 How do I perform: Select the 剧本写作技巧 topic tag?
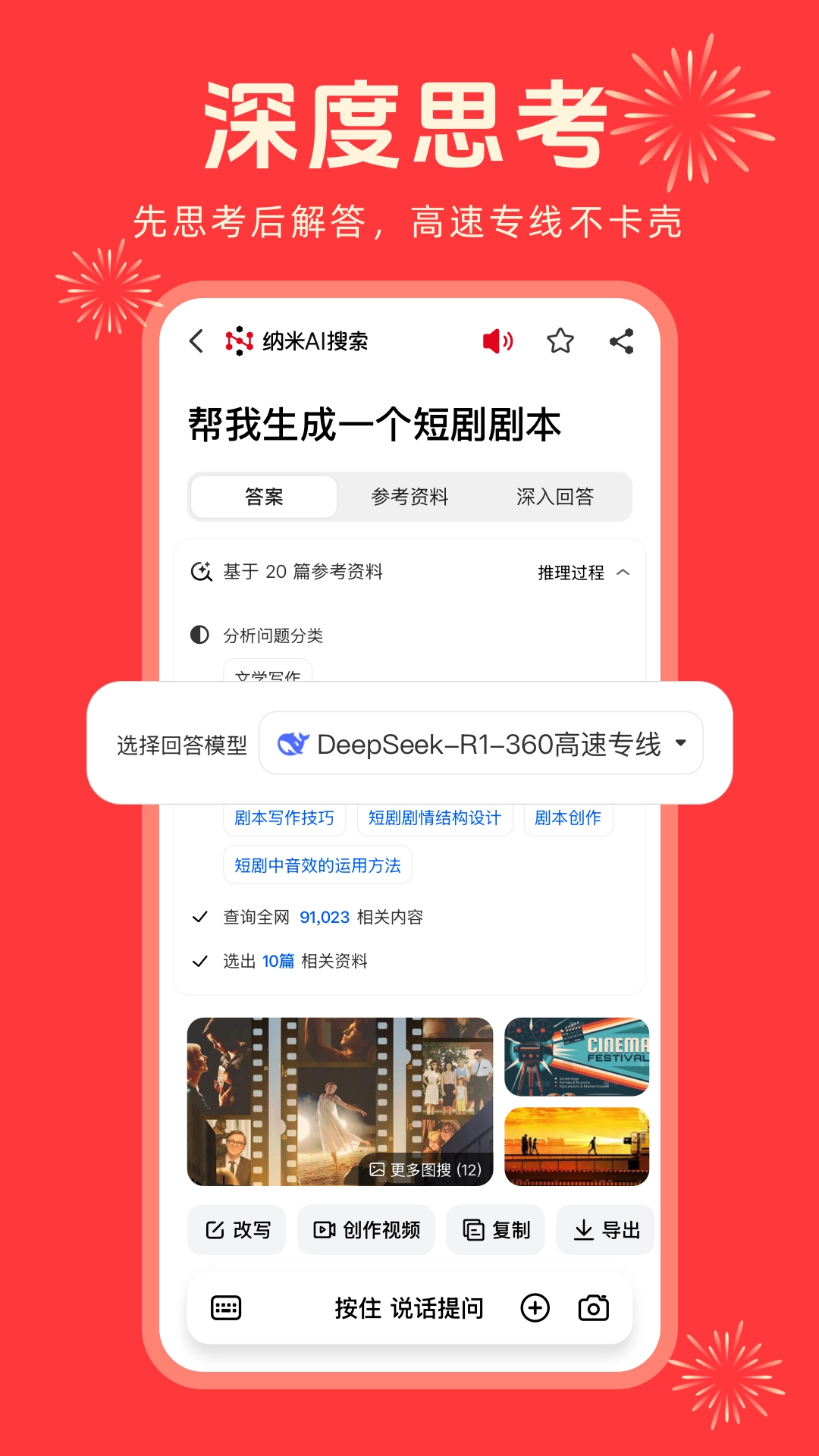(x=284, y=817)
